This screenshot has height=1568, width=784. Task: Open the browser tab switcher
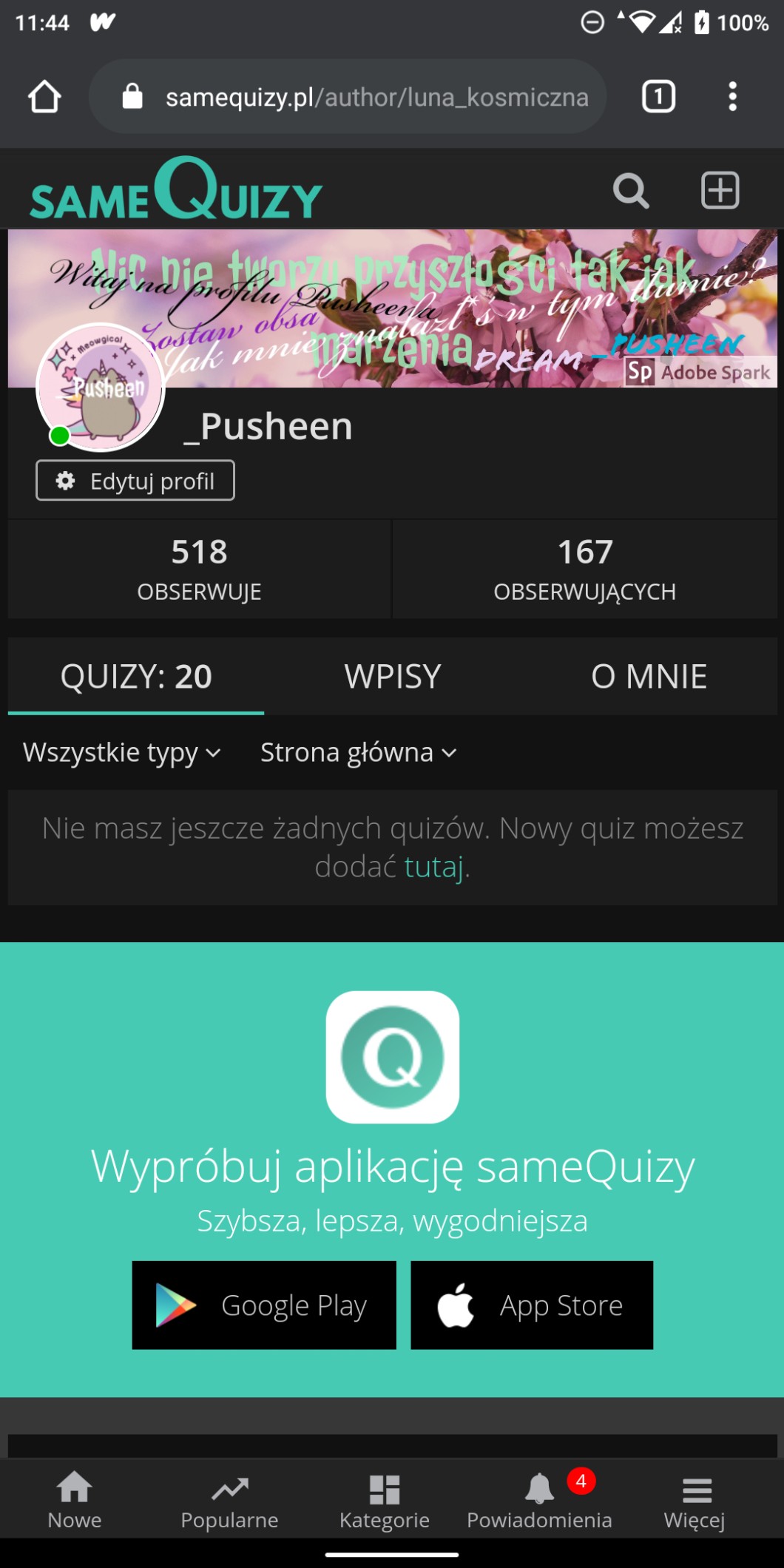point(658,97)
